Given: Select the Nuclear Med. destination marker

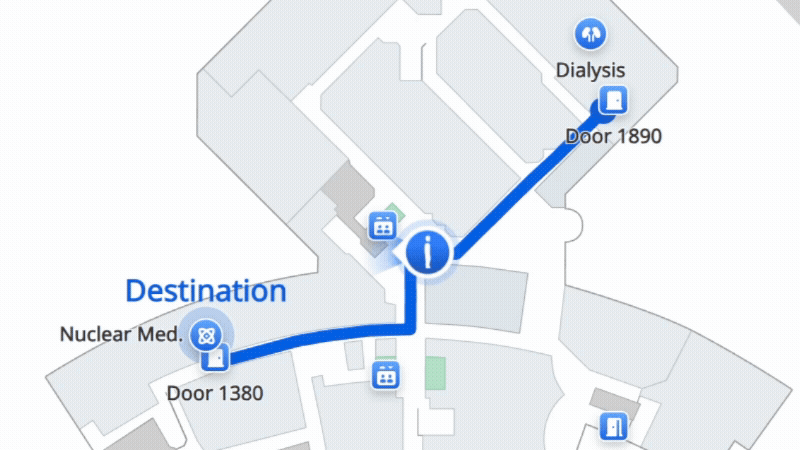Looking at the screenshot, I should click(204, 335).
